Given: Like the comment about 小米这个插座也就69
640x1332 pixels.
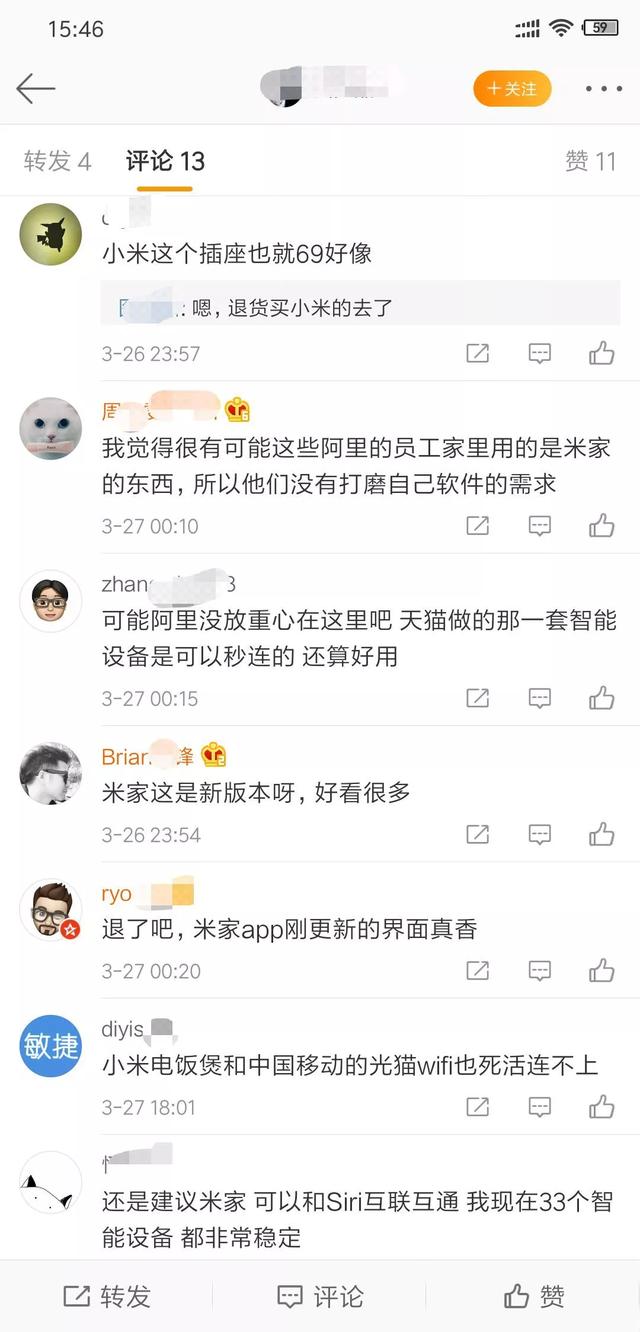Looking at the screenshot, I should pos(601,353).
